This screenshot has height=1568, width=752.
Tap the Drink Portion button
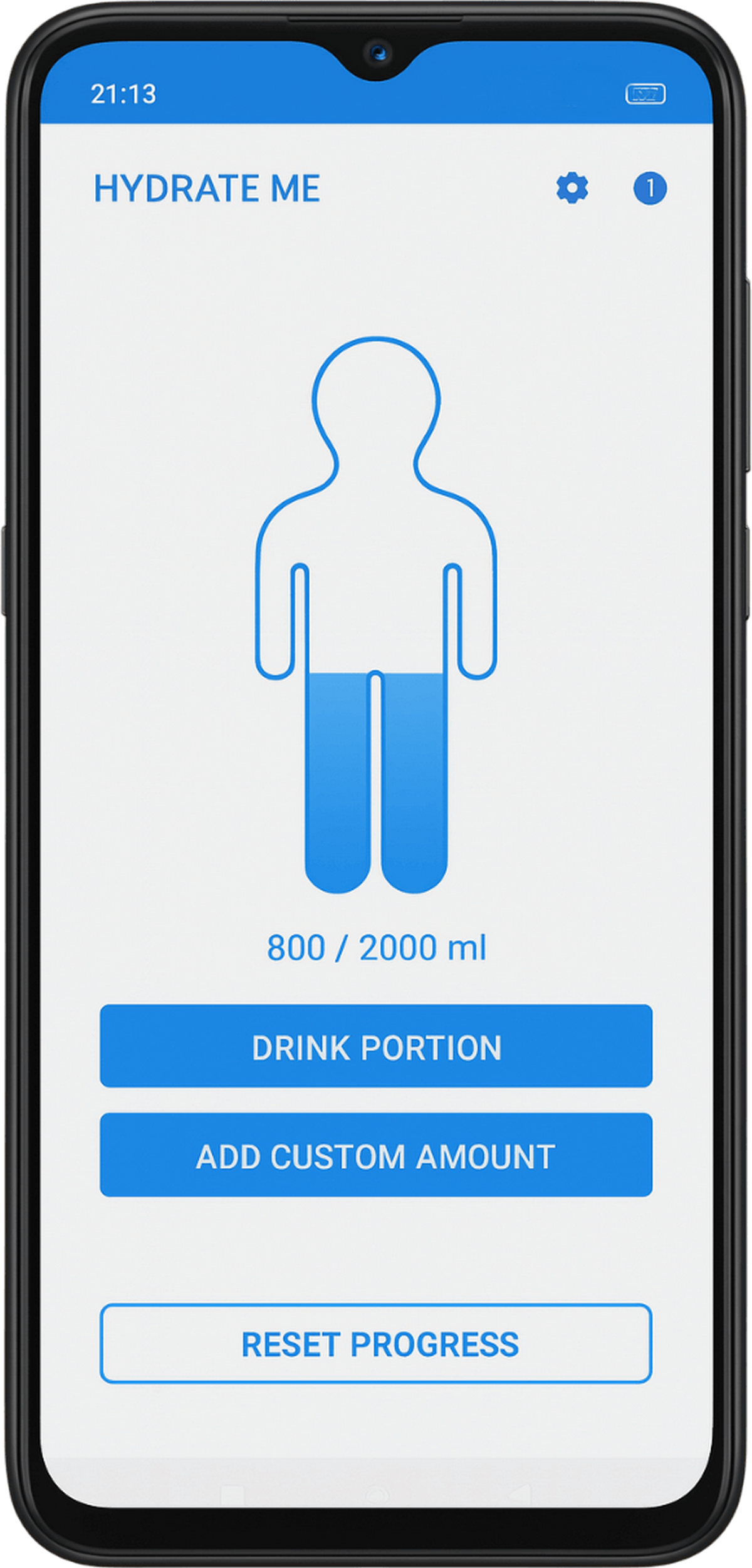point(376,1046)
